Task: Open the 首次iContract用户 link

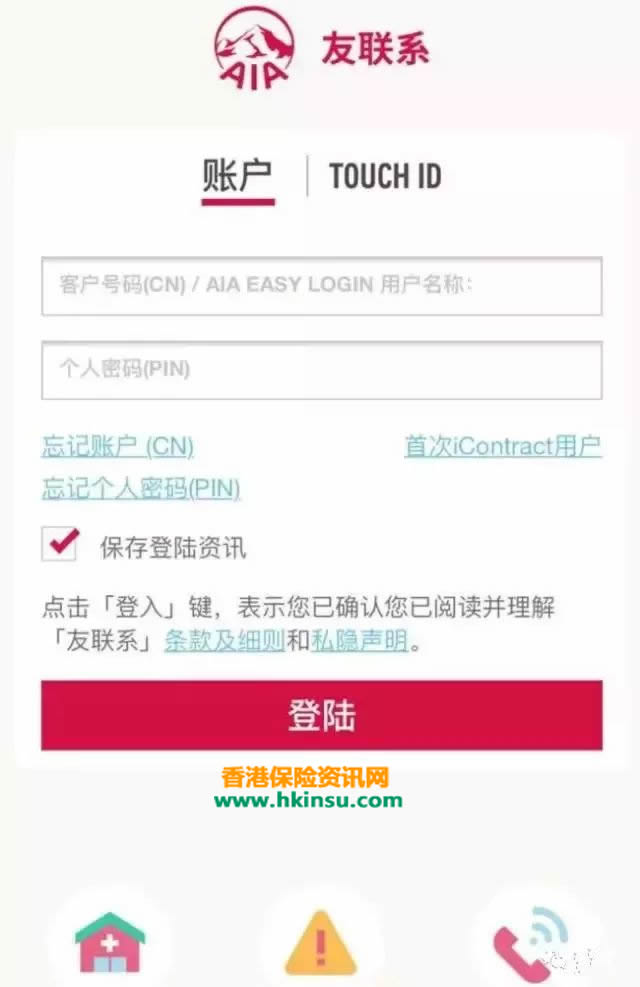Action: coord(502,446)
